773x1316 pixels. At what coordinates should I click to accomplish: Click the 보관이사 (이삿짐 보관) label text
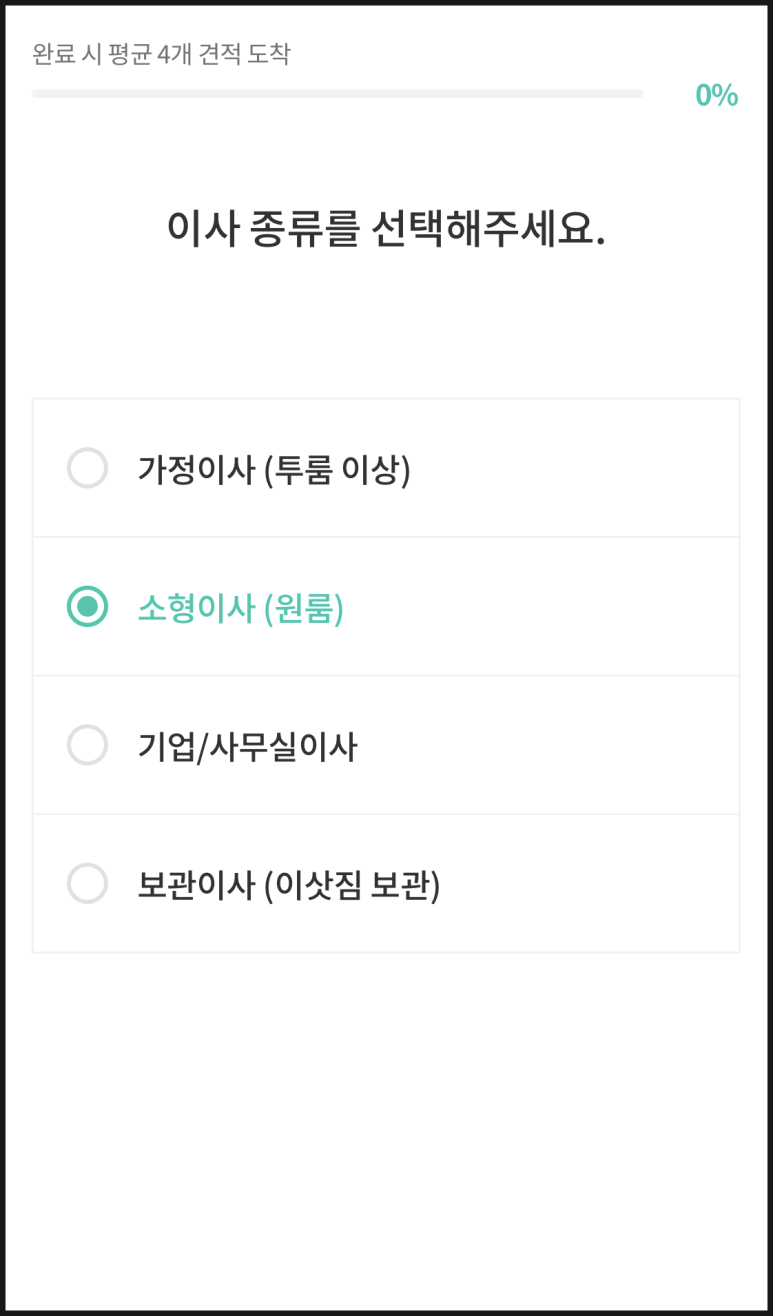[x=290, y=884]
